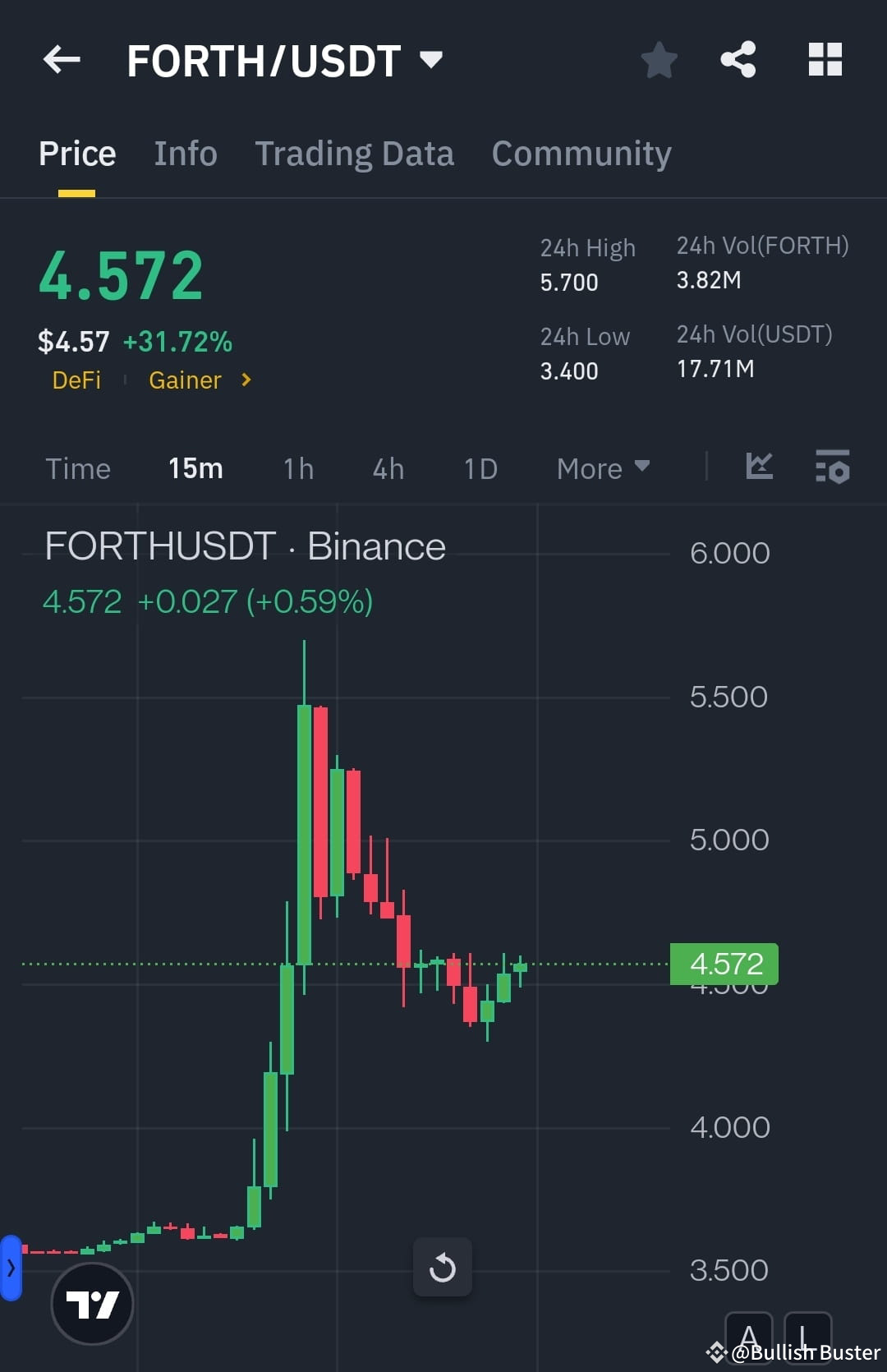Open the FORTH/USDT pair selector dropdown
Screen dimensions: 887x1372
click(431, 59)
